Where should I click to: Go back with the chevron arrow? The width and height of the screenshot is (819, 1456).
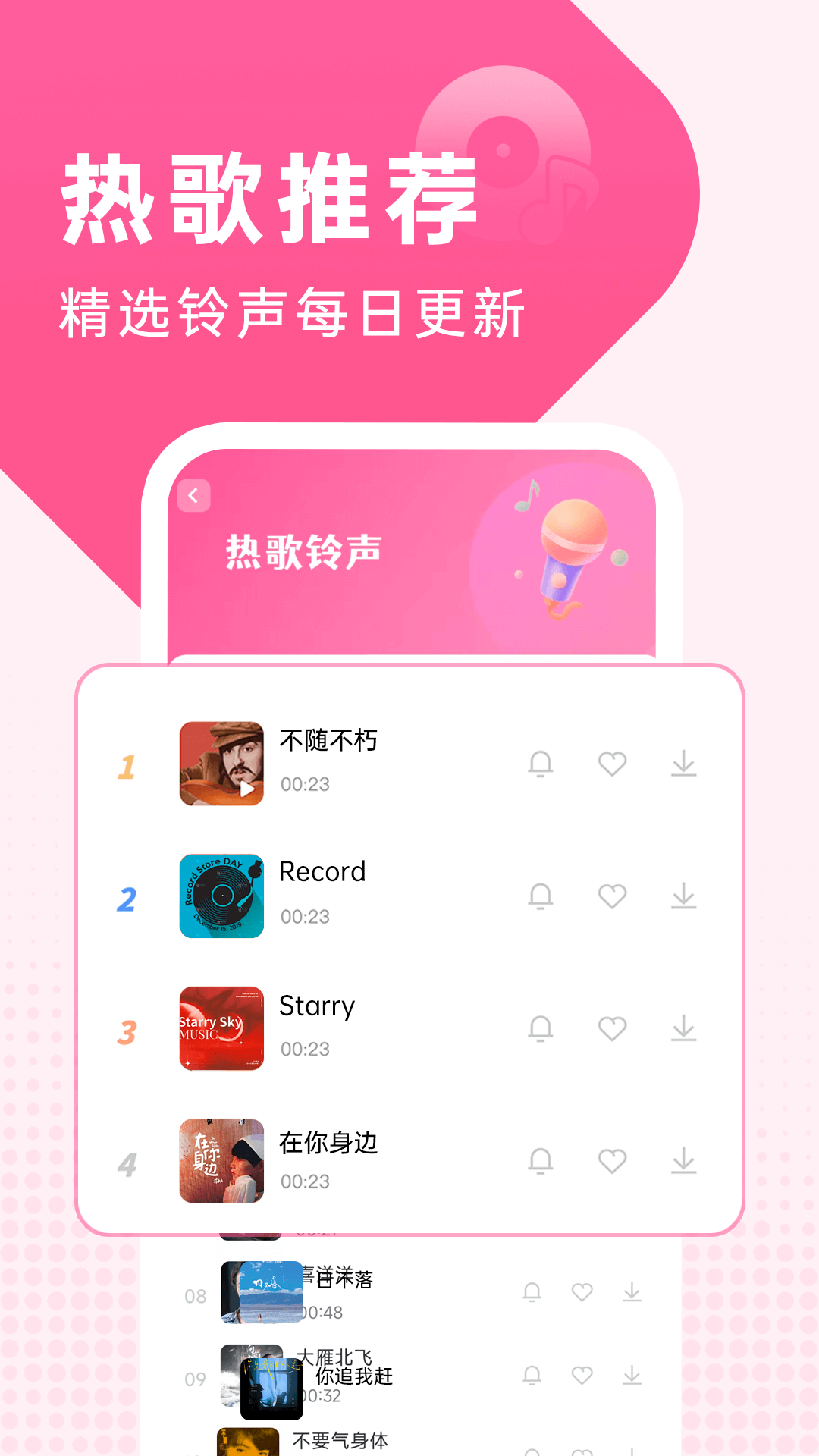[x=194, y=494]
